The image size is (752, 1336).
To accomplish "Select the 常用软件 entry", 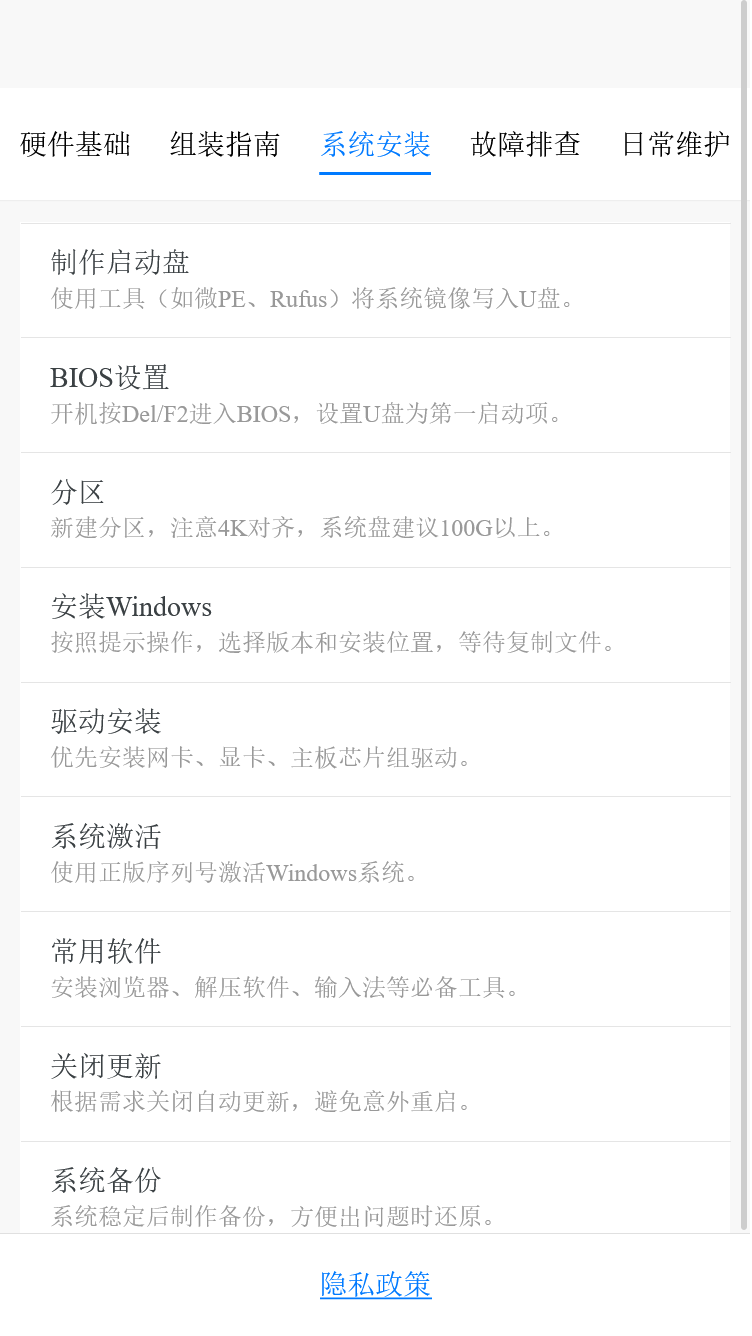I will coord(375,970).
